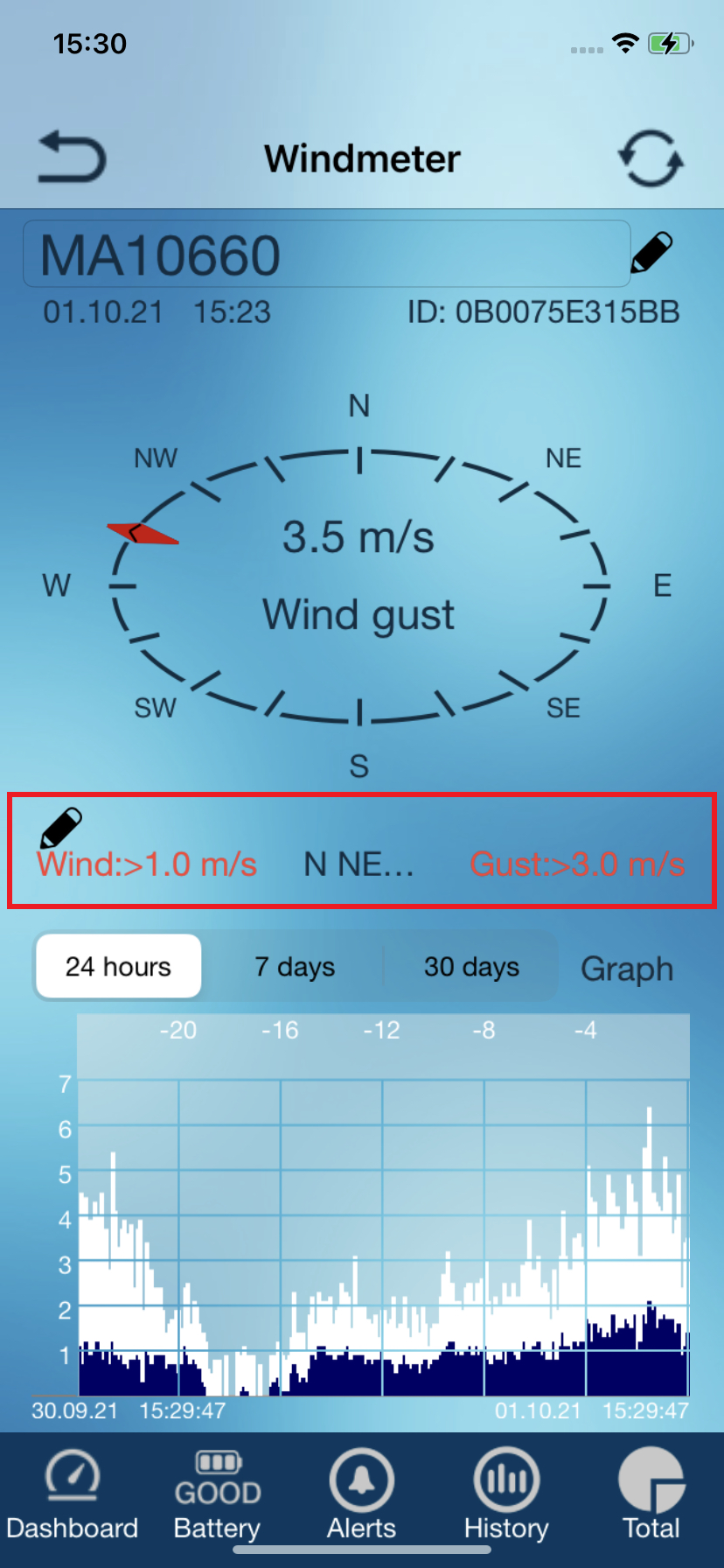This screenshot has height=1568, width=724.
Task: Refresh the windmeter data
Action: pyautogui.click(x=651, y=159)
